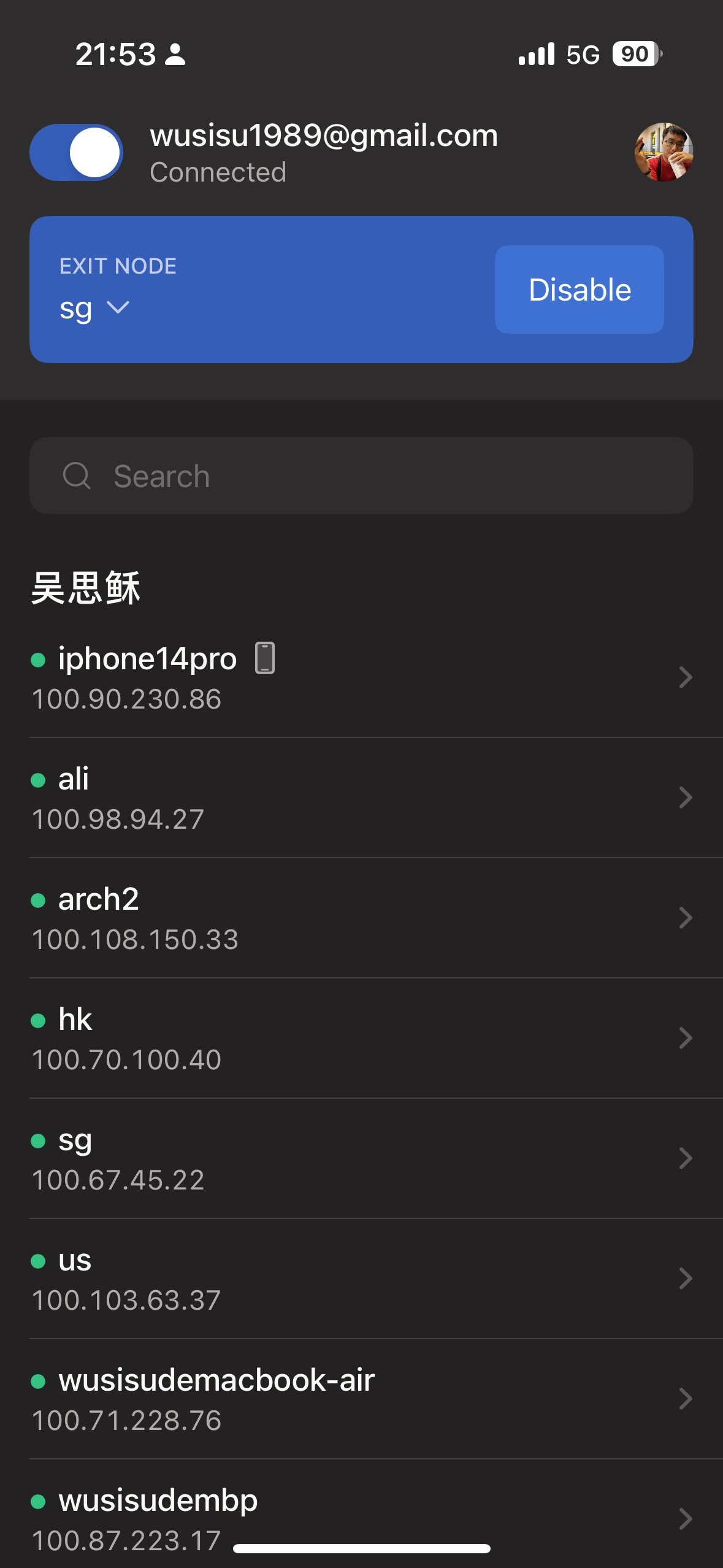Open iphone14pro device details
Image resolution: width=723 pixels, height=1568 pixels.
click(361, 677)
